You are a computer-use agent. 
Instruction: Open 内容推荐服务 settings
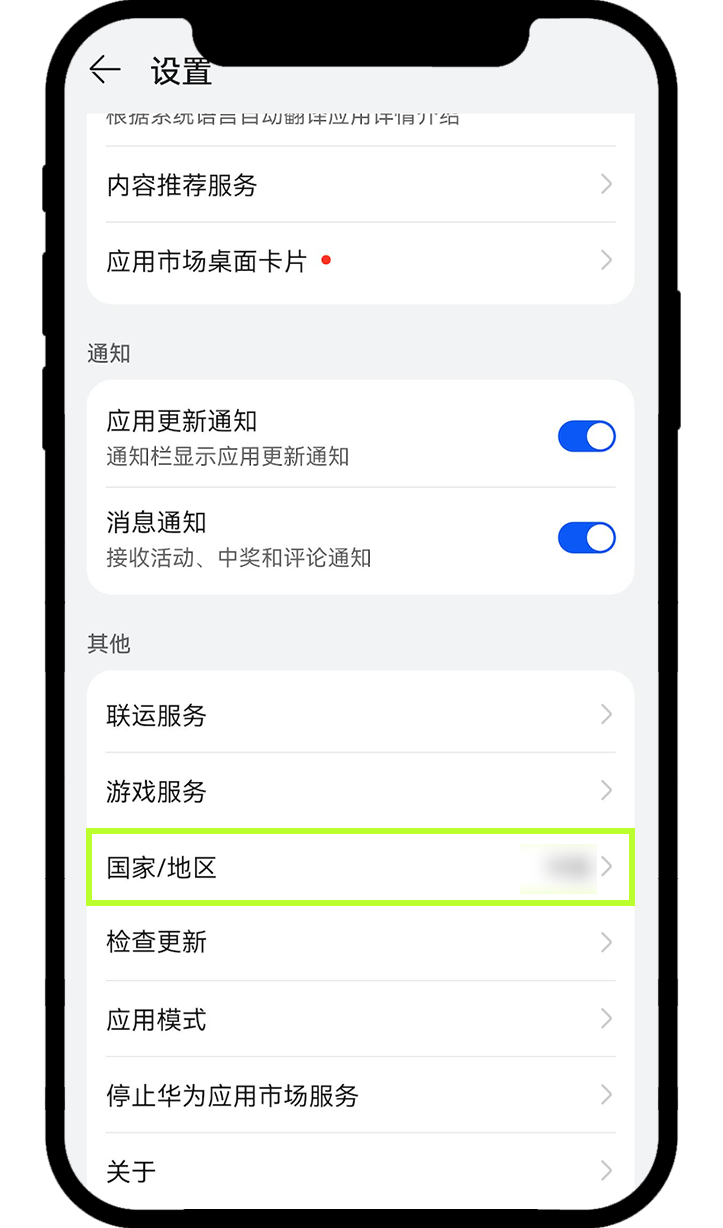coord(360,185)
